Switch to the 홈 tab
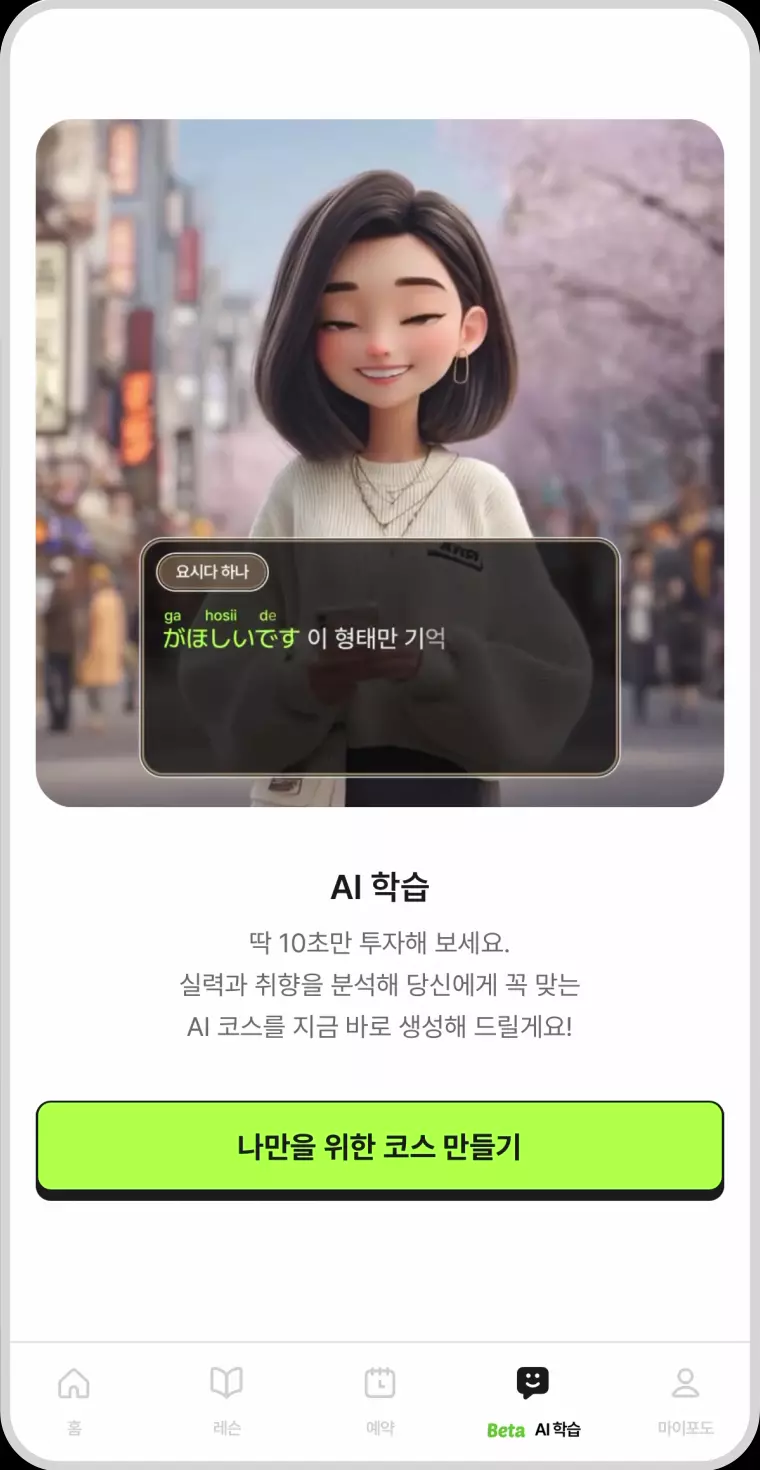 74,1400
